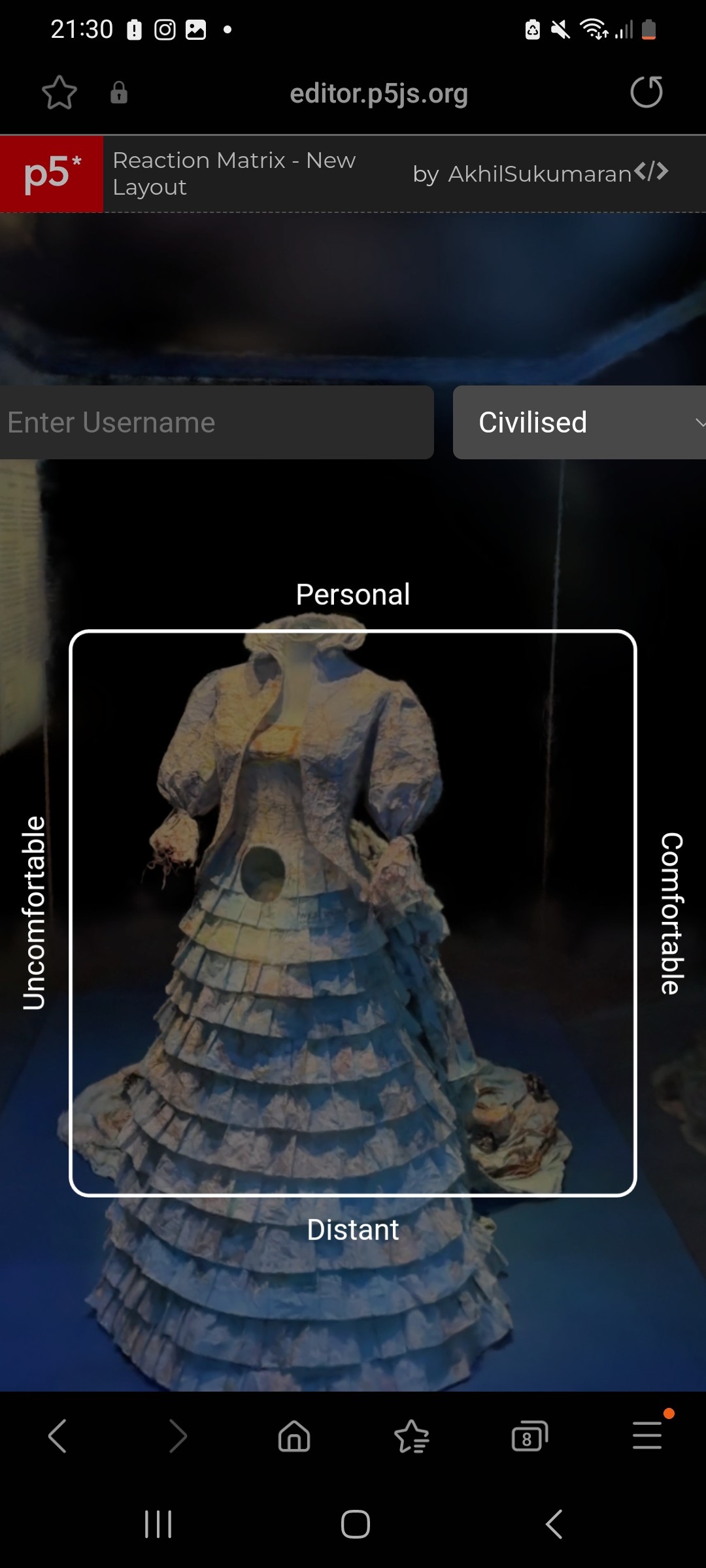Open the p5 logo home link

[x=52, y=174]
